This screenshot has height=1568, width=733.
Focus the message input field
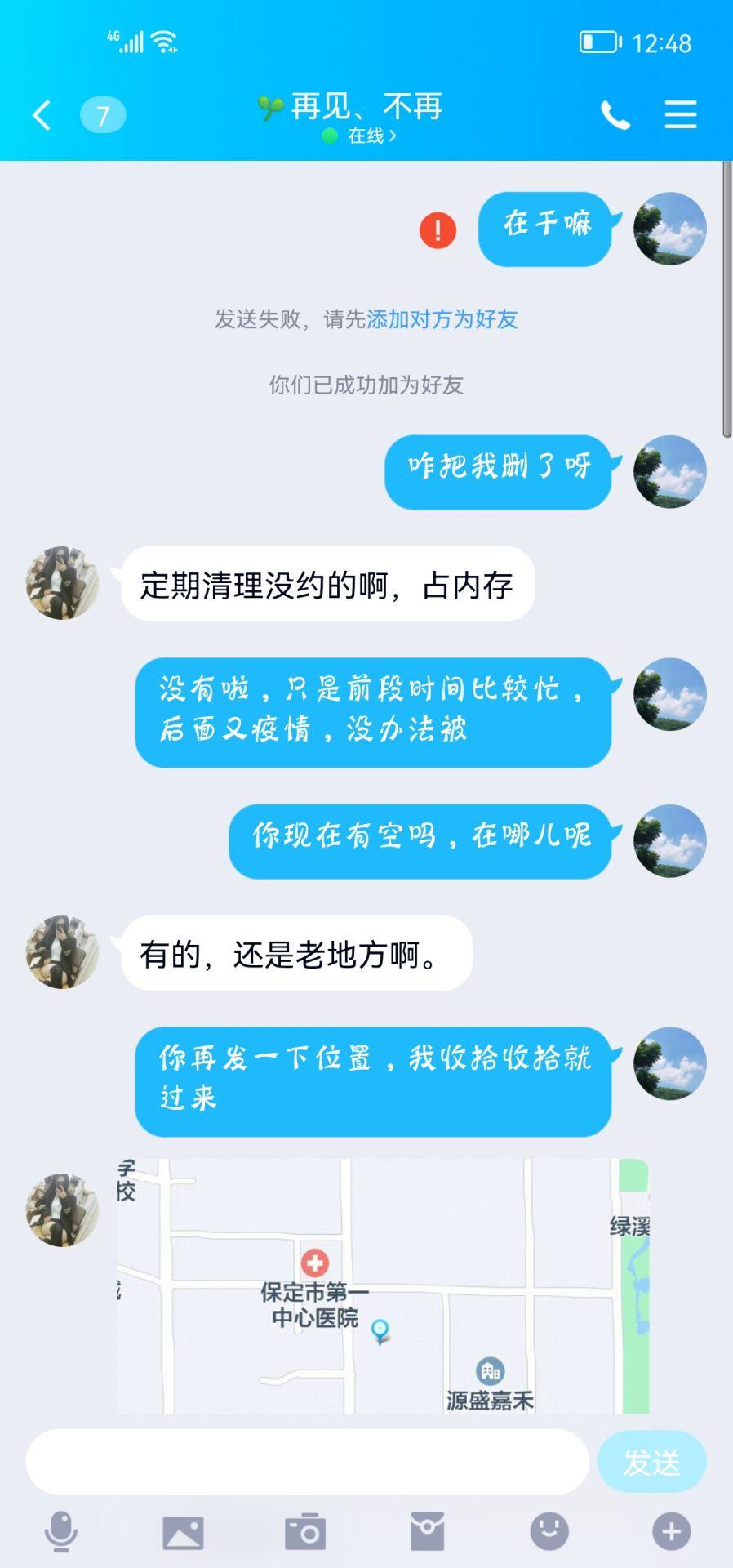307,1462
